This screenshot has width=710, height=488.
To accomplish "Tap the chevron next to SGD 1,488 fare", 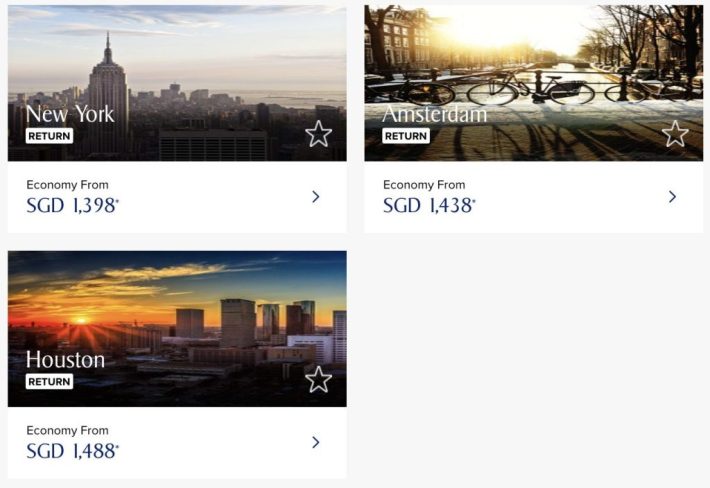I will [x=316, y=442].
